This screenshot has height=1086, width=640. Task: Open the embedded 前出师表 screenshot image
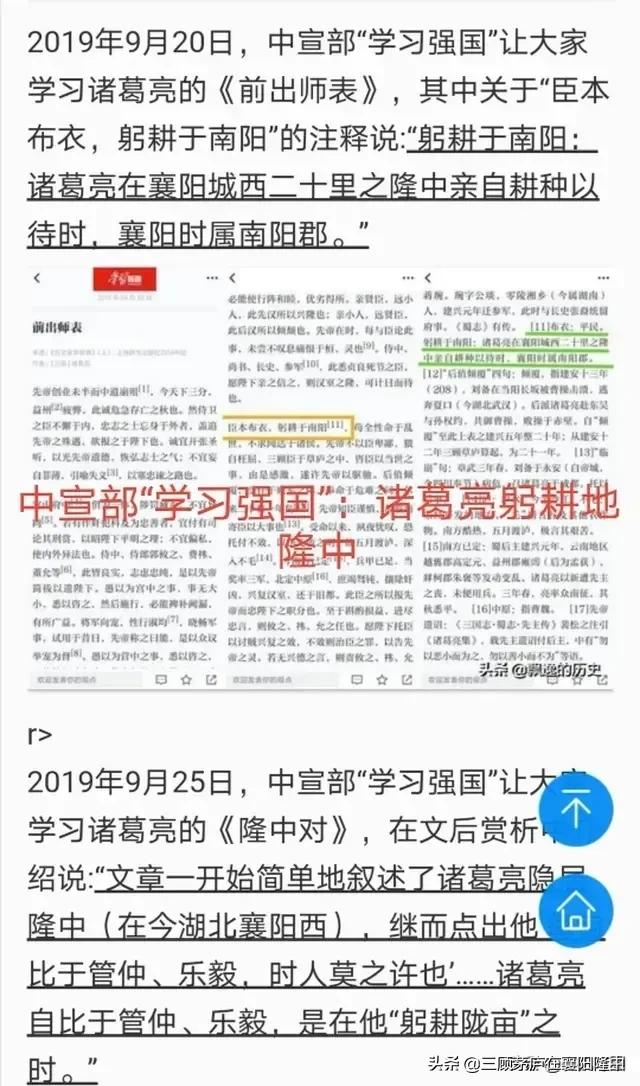pos(322,478)
